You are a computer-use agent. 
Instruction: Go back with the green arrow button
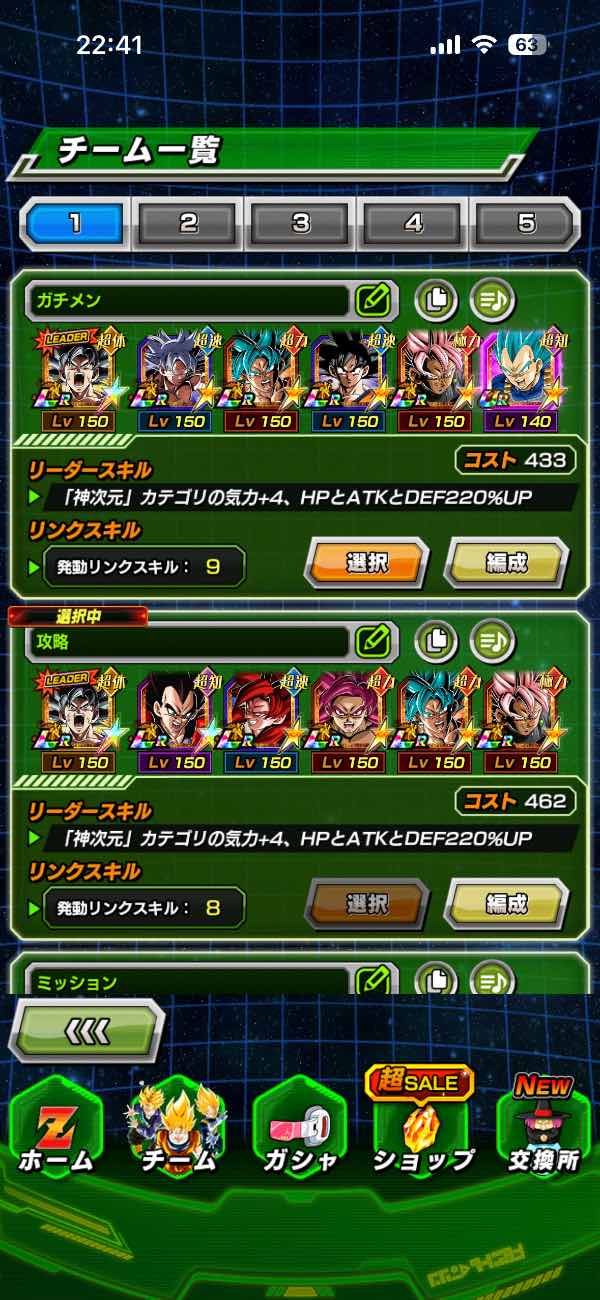pyautogui.click(x=88, y=1031)
